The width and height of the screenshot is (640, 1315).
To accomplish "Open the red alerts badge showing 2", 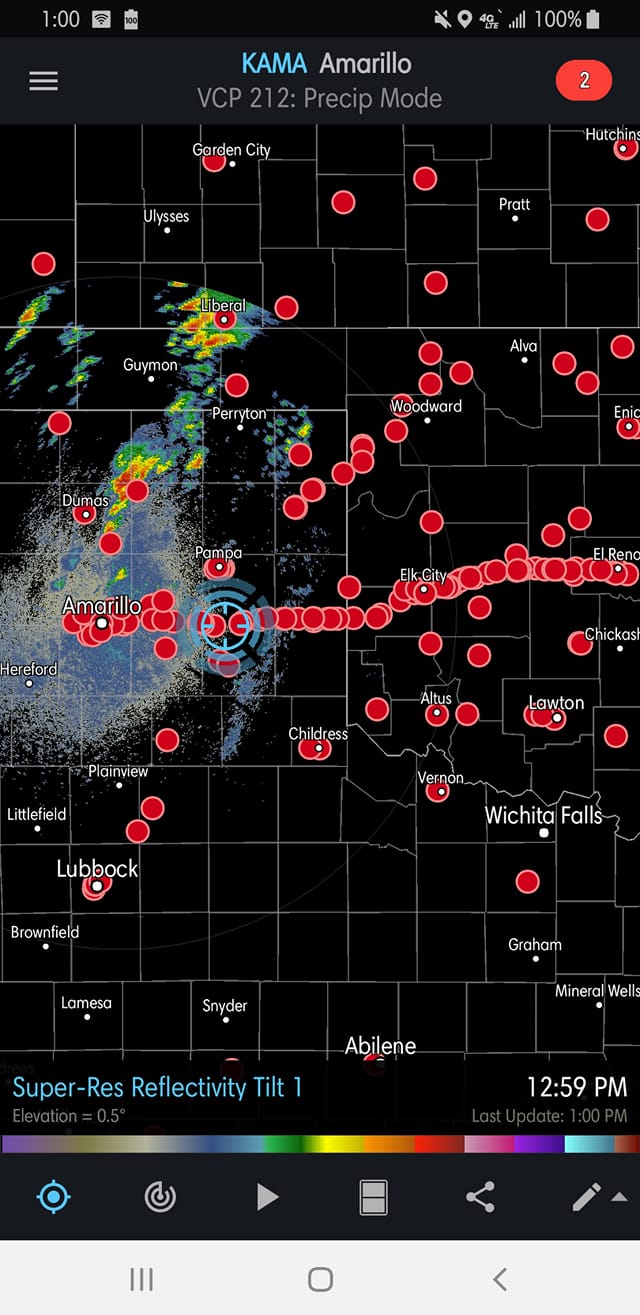I will pos(583,81).
